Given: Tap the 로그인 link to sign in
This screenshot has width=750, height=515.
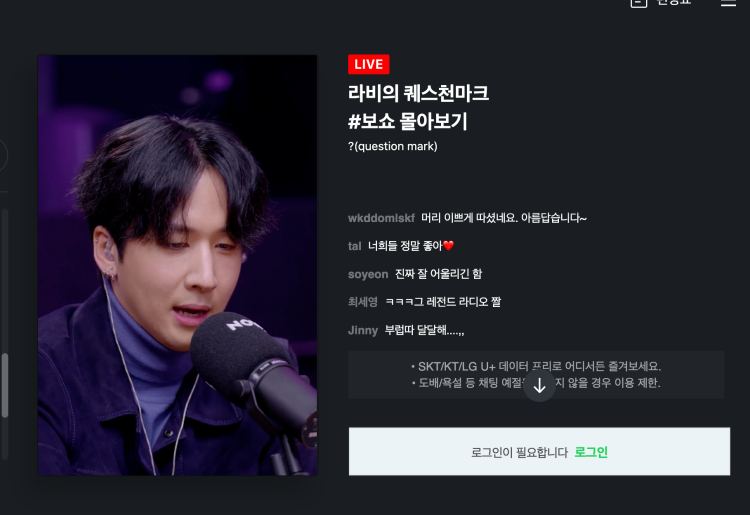Looking at the screenshot, I should point(591,452).
